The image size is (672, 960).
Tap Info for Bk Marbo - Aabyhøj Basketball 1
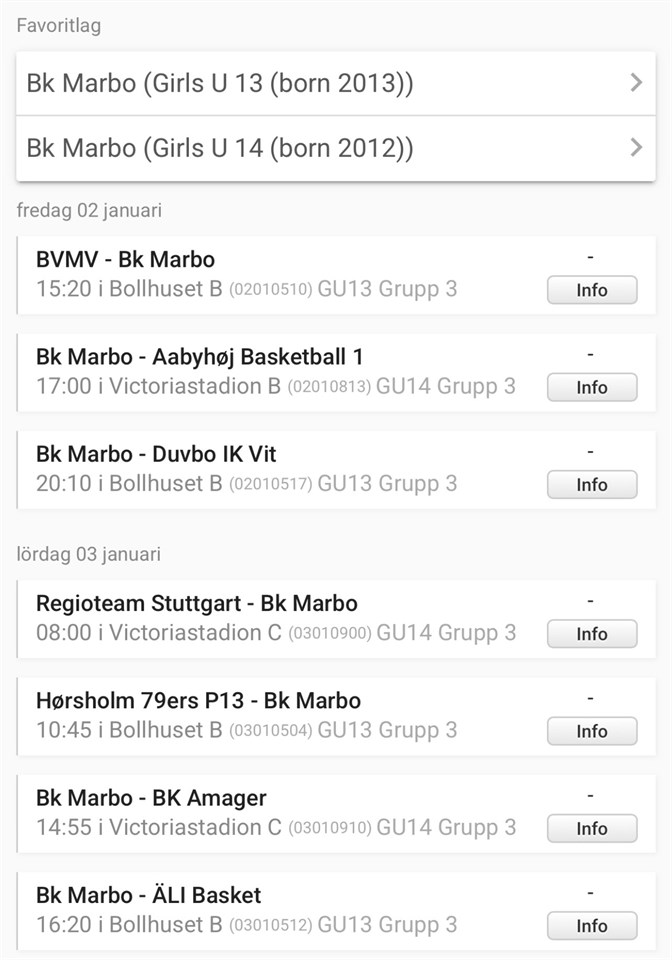pos(591,387)
